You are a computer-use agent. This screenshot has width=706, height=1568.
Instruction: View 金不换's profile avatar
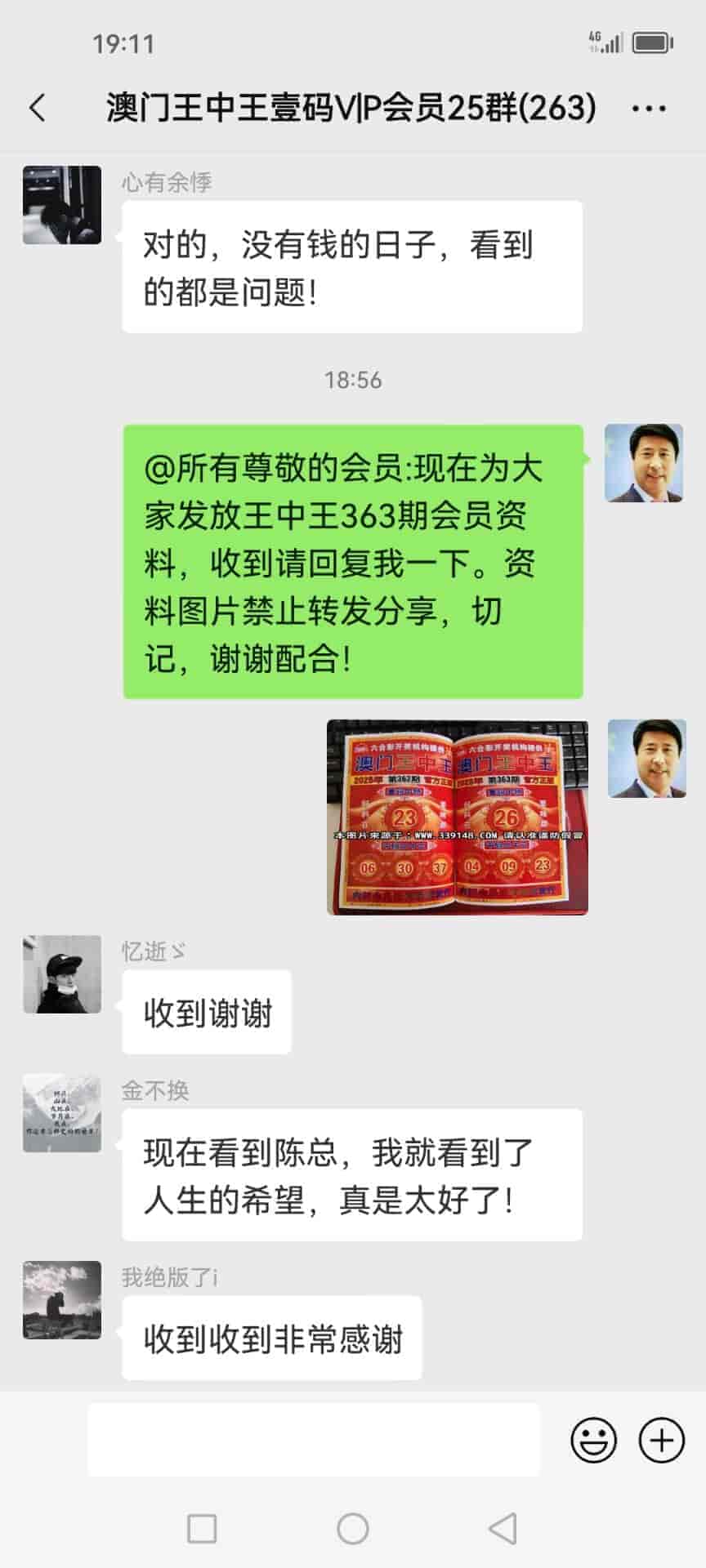tap(62, 1113)
